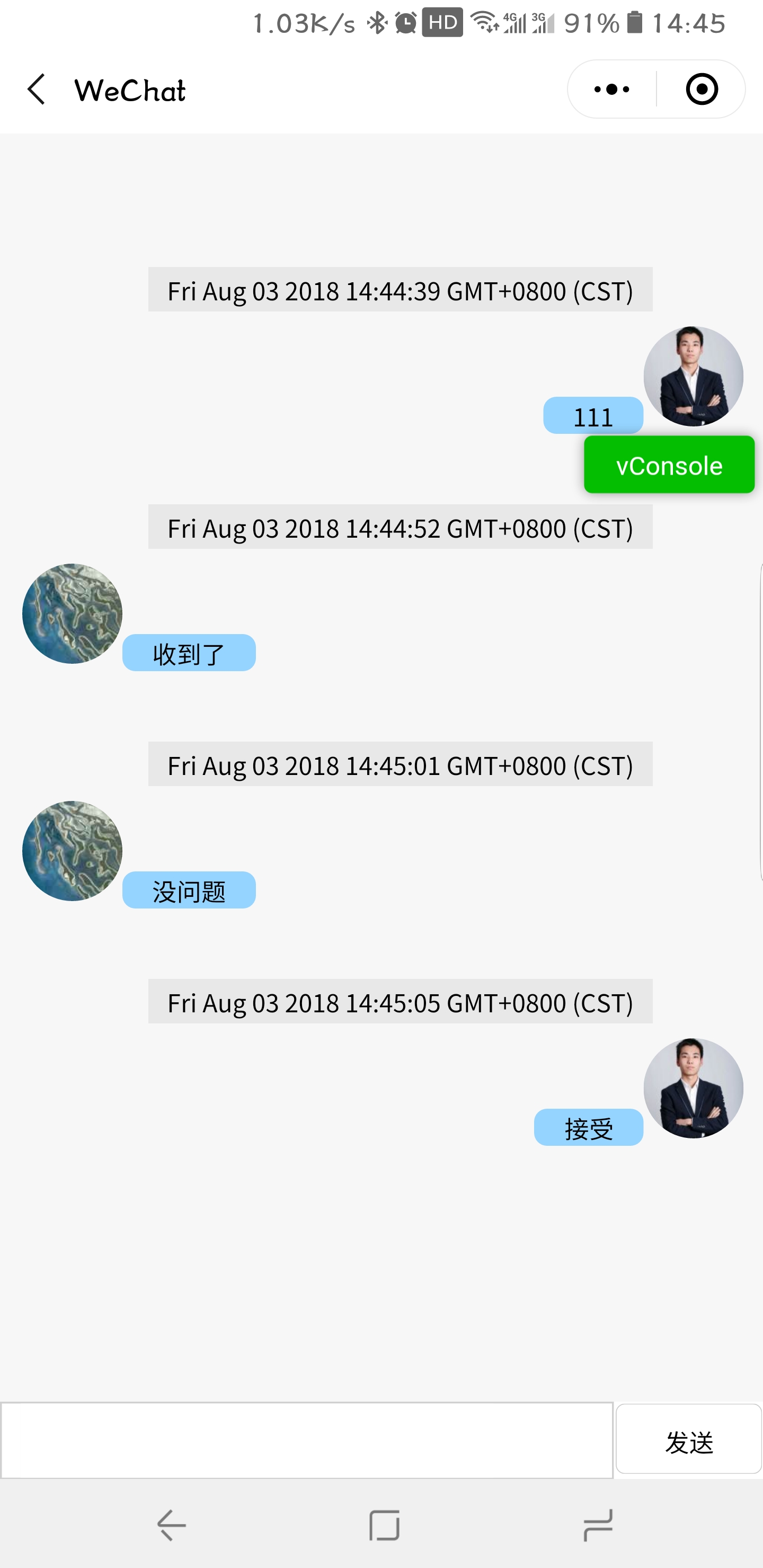
Task: Close the mini program with the circle button
Action: pos(702,90)
